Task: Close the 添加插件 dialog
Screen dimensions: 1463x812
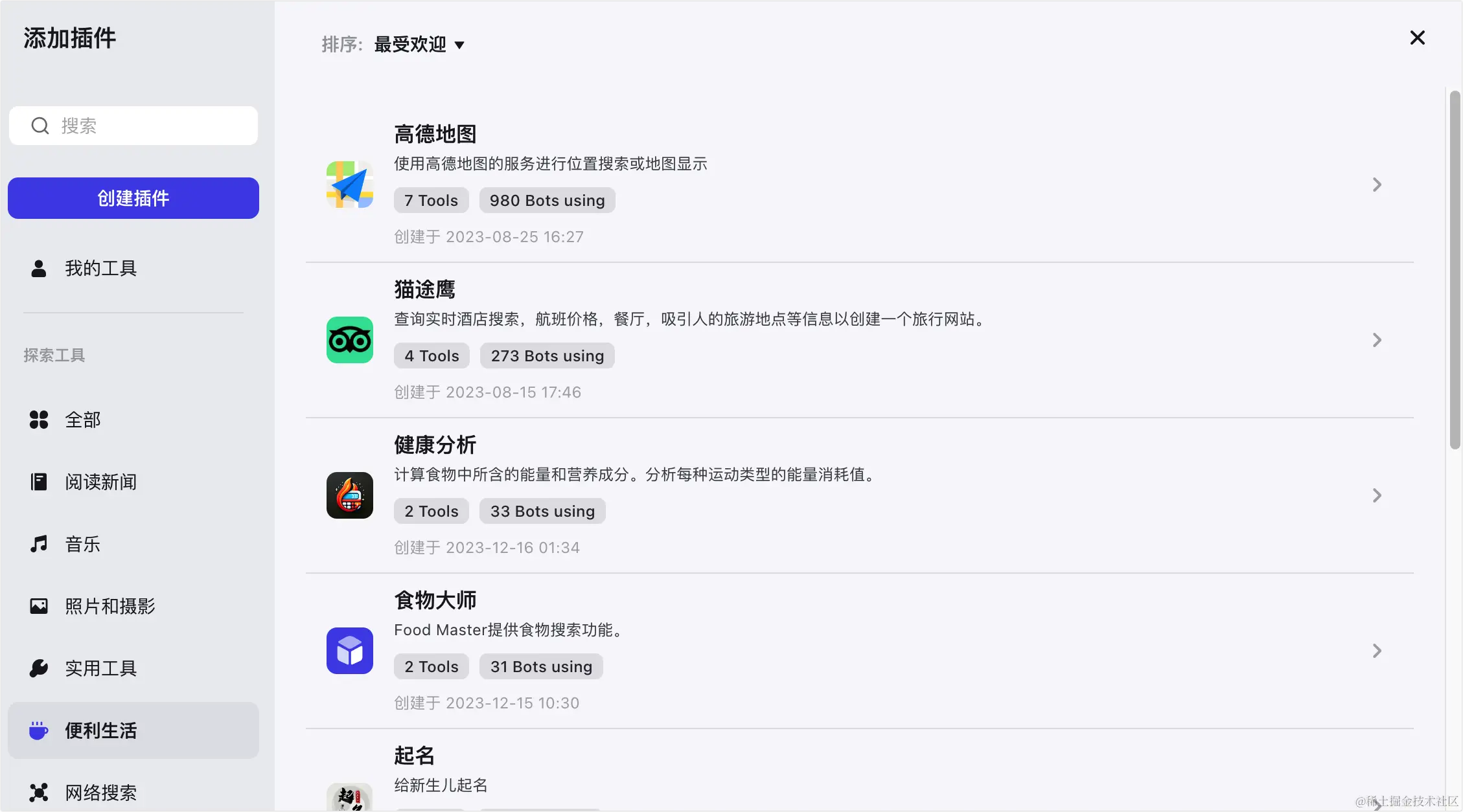Action: (x=1417, y=38)
